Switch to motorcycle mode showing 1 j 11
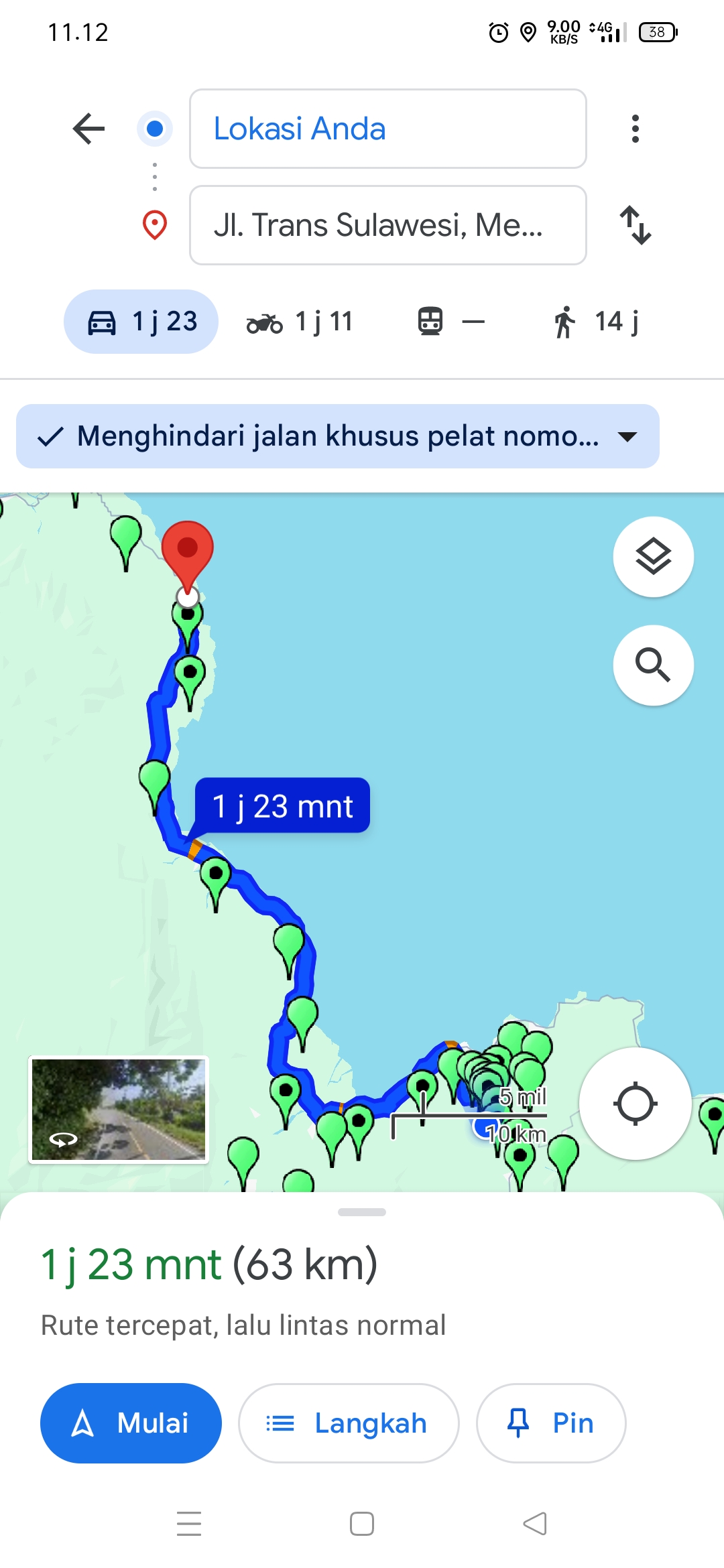Viewport: 724px width, 1568px height. (299, 322)
